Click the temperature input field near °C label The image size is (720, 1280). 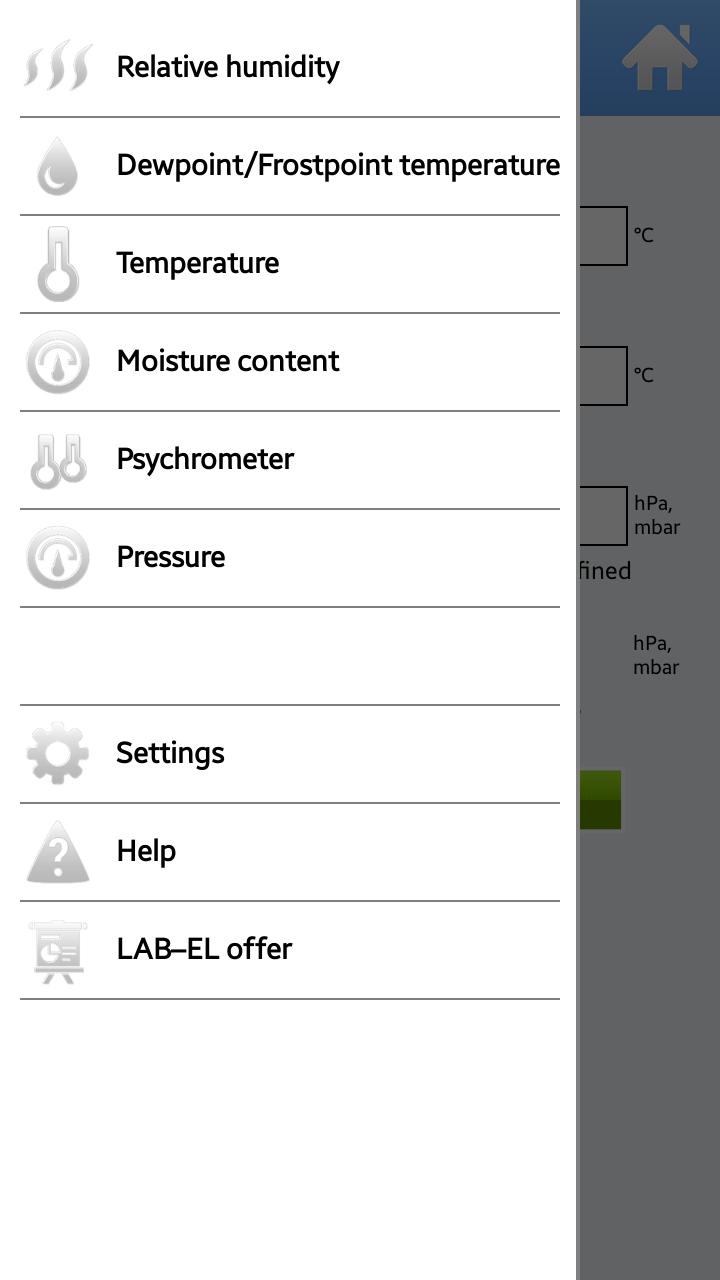(600, 234)
